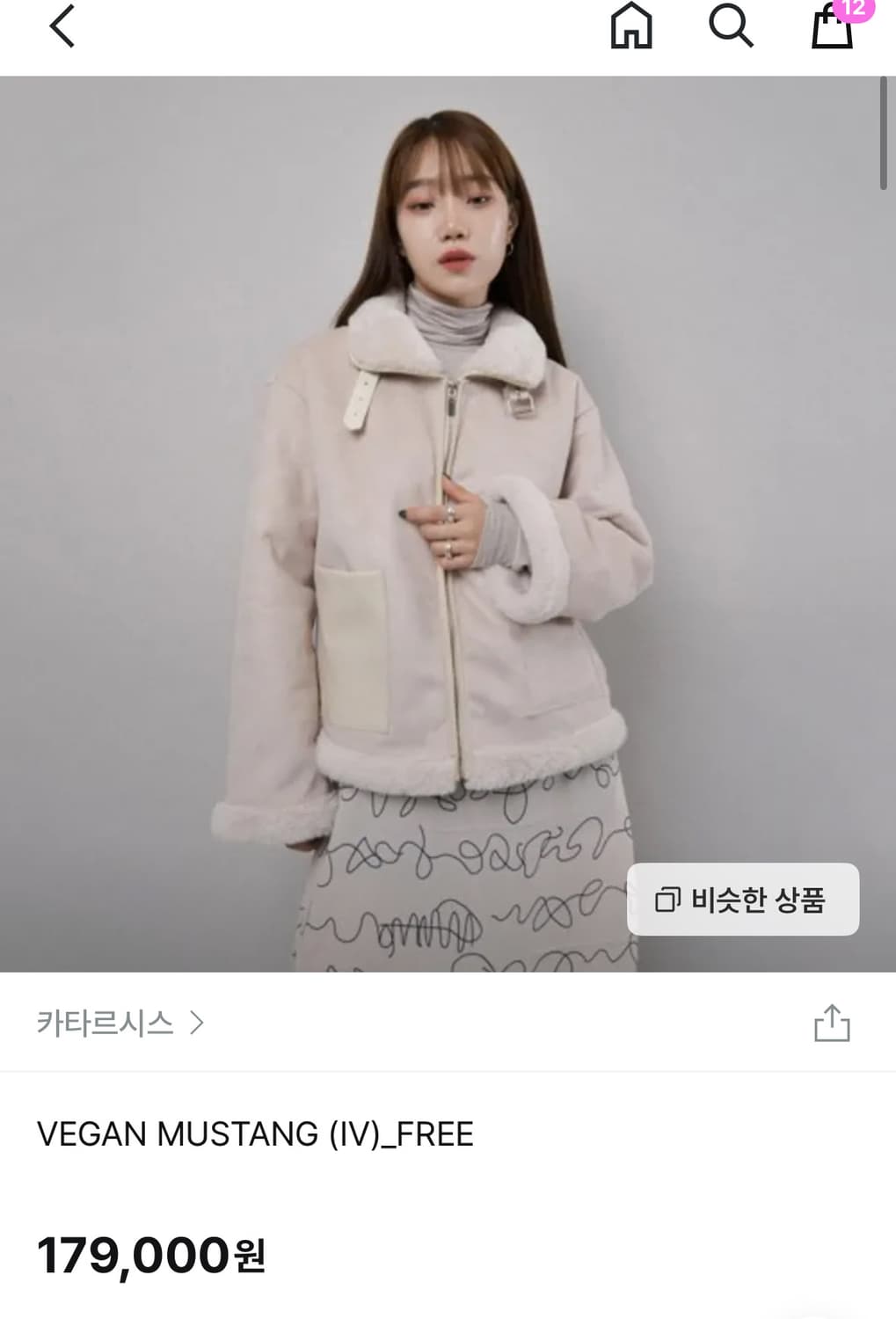Find similar items via 비슷한 상품 button
Screen dimensions: 896x1319
click(741, 899)
